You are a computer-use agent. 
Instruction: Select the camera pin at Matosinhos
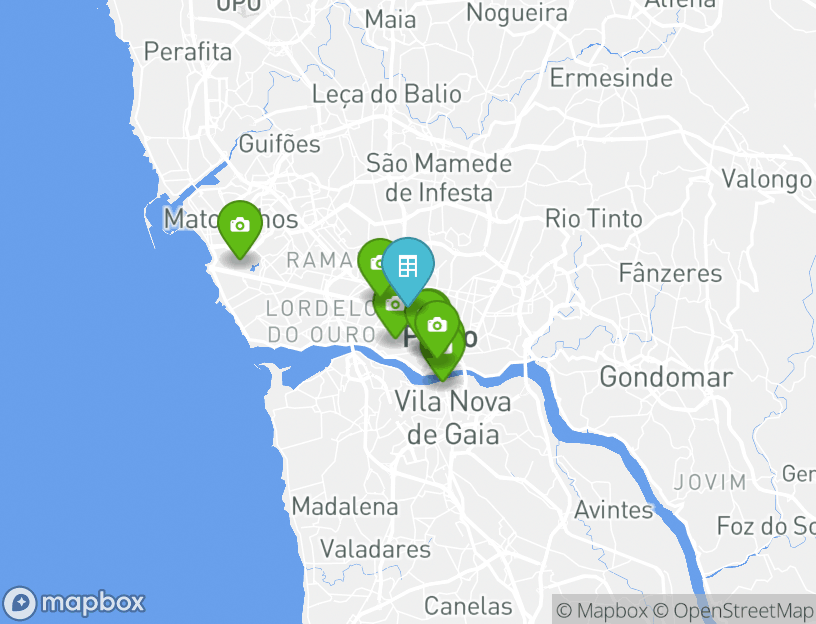click(x=239, y=226)
